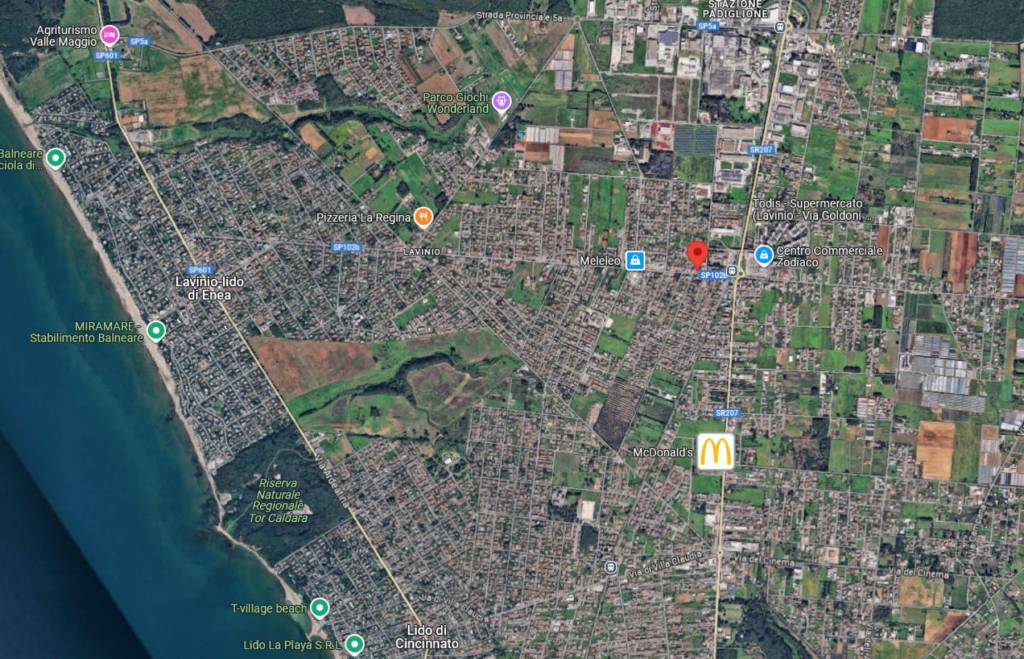Open the Centro Commerciale Zodiaco marker
Viewport: 1024px width, 659px height.
point(764,256)
